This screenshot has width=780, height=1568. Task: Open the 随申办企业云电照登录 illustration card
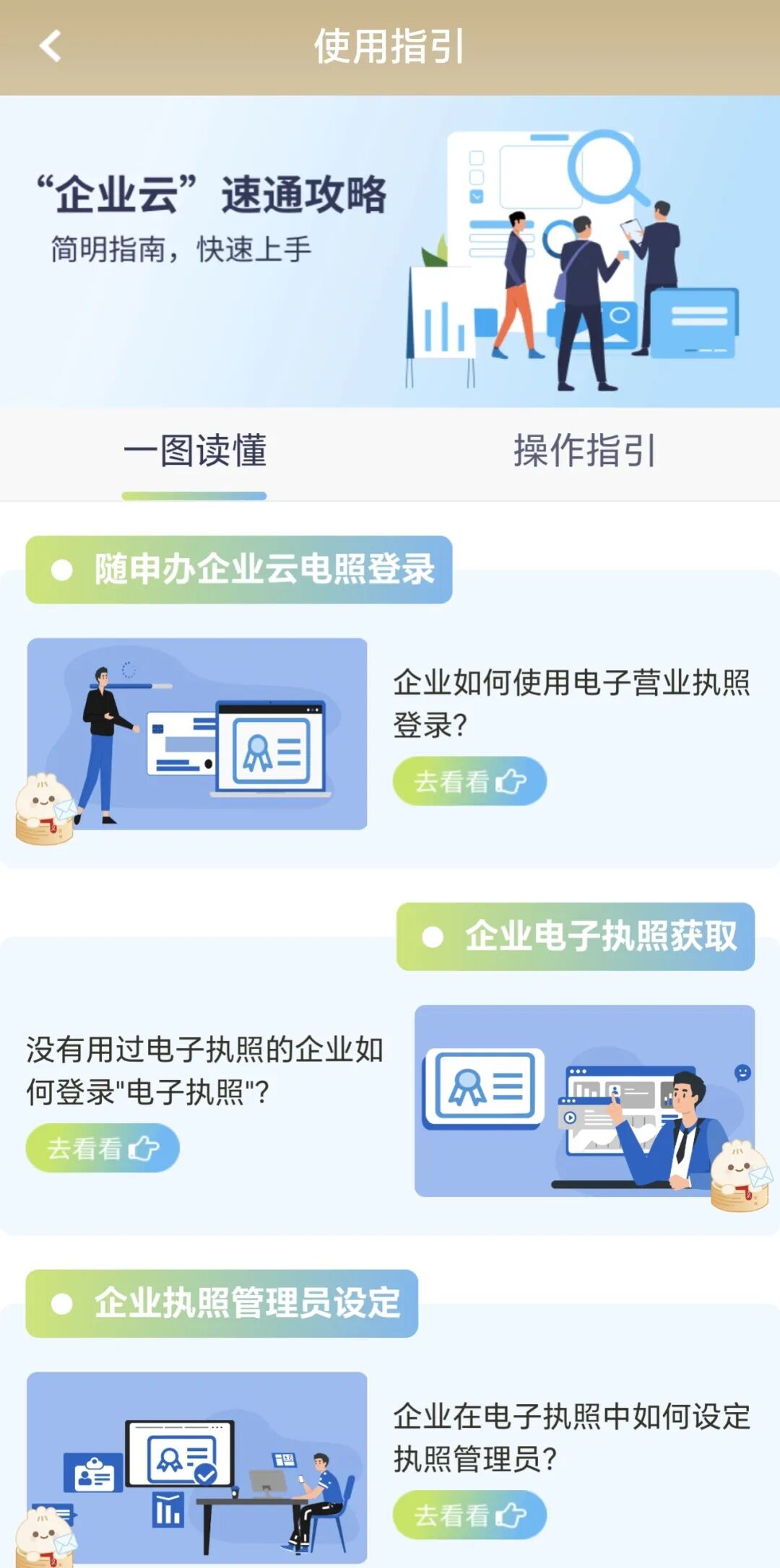pos(197,733)
